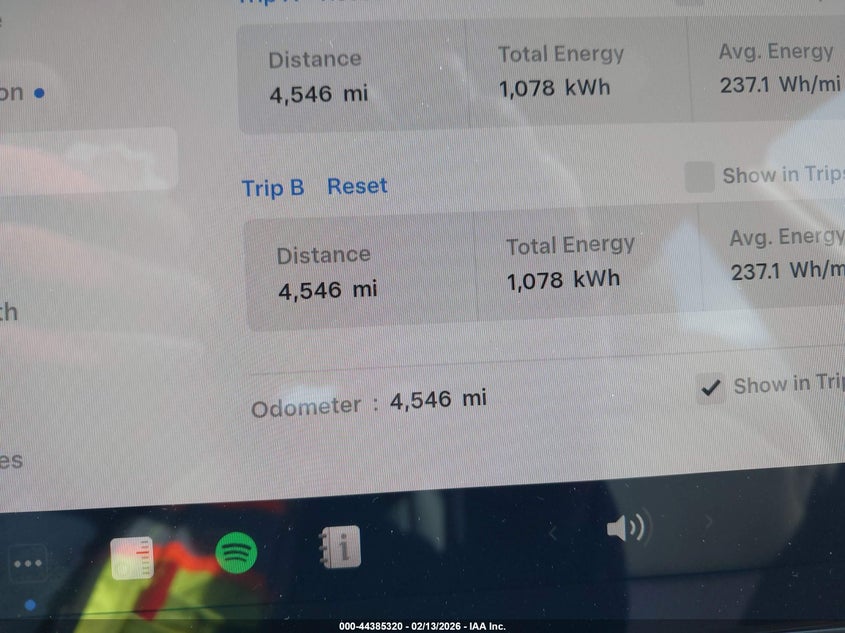Raise volume with the right arrow
845x633 pixels.
(x=708, y=521)
